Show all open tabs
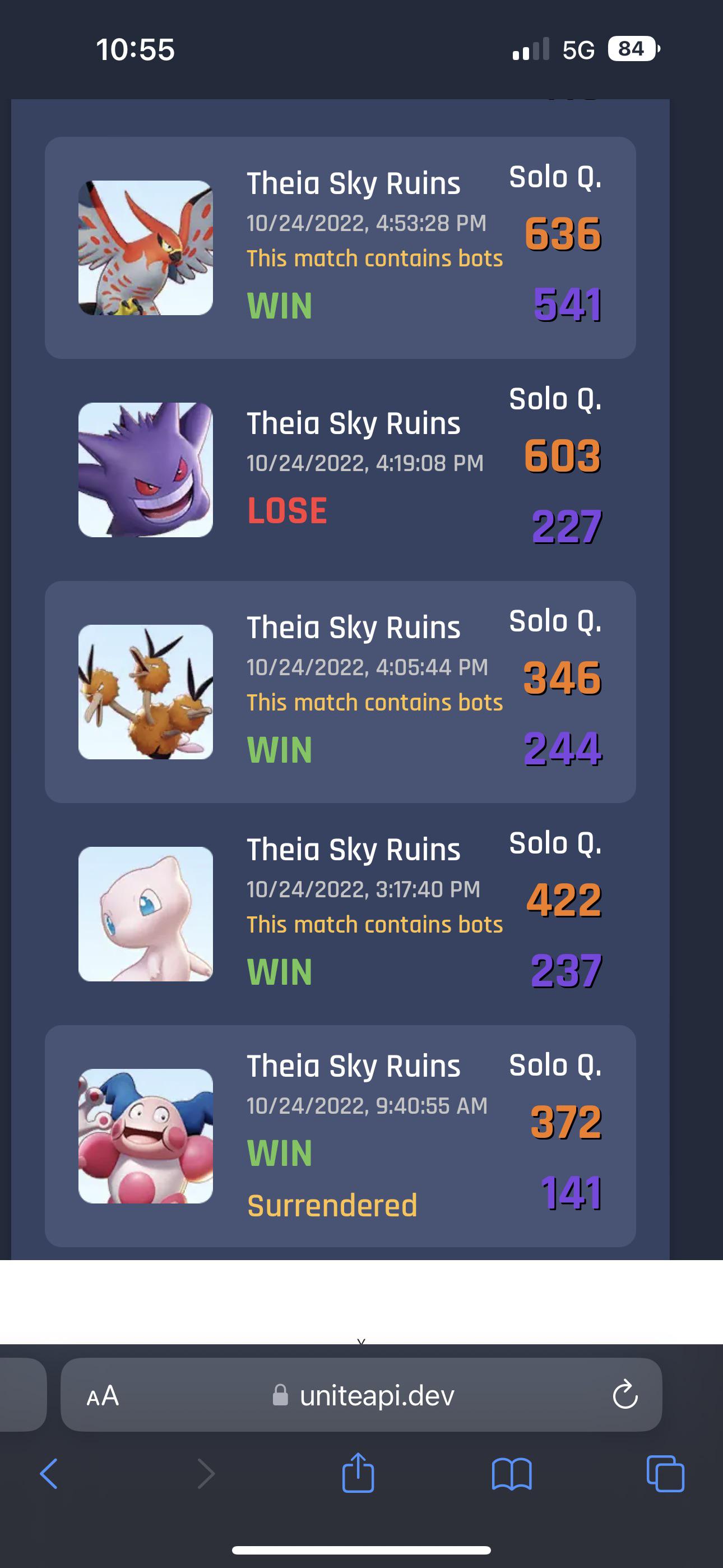The width and height of the screenshot is (723, 1568). (665, 1474)
